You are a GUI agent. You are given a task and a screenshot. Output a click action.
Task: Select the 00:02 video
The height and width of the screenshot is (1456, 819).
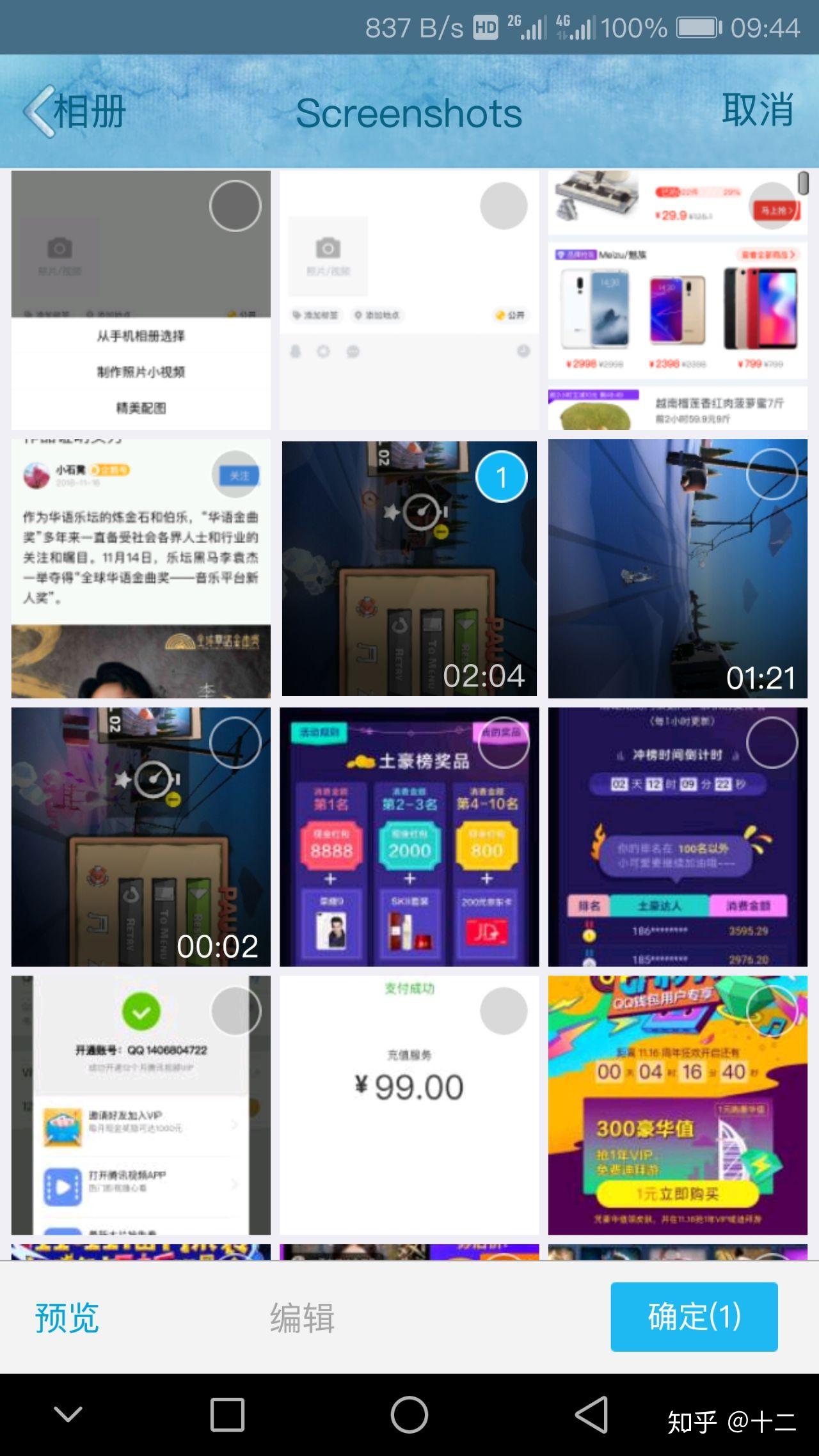[235, 743]
